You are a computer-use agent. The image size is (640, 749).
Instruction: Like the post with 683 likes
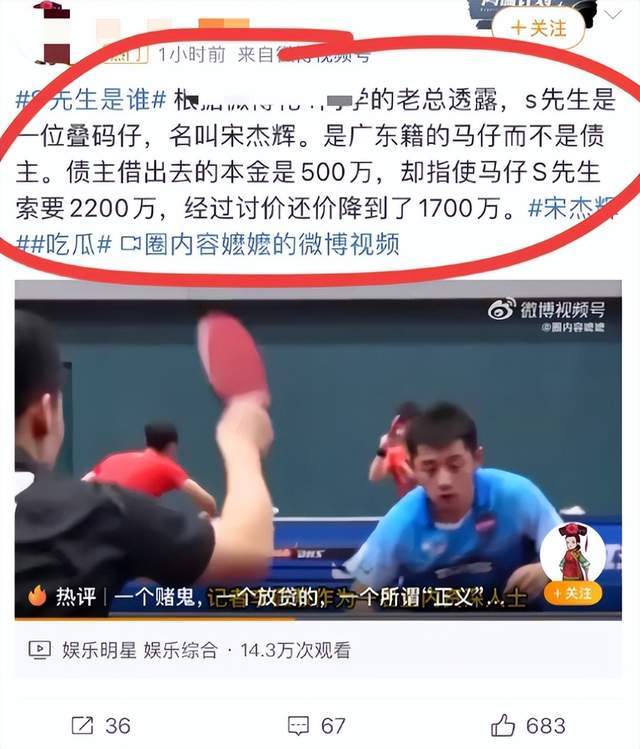(x=528, y=725)
